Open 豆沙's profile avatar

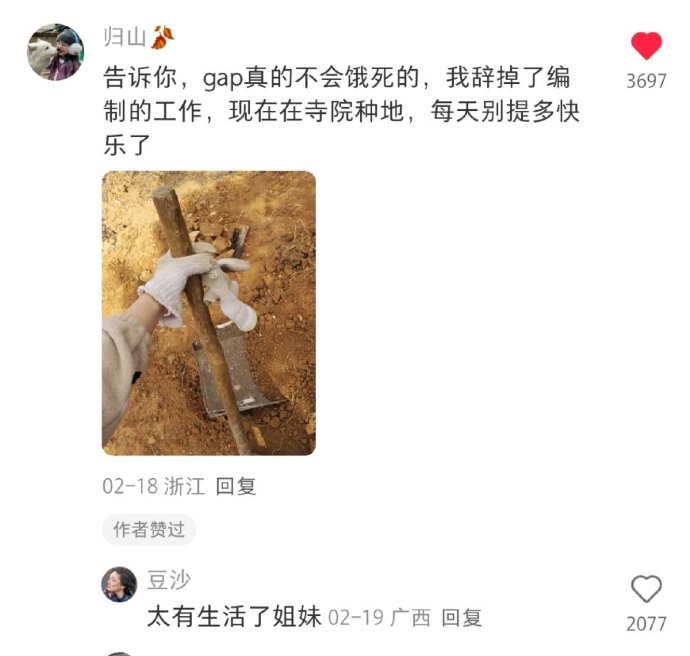point(119,584)
